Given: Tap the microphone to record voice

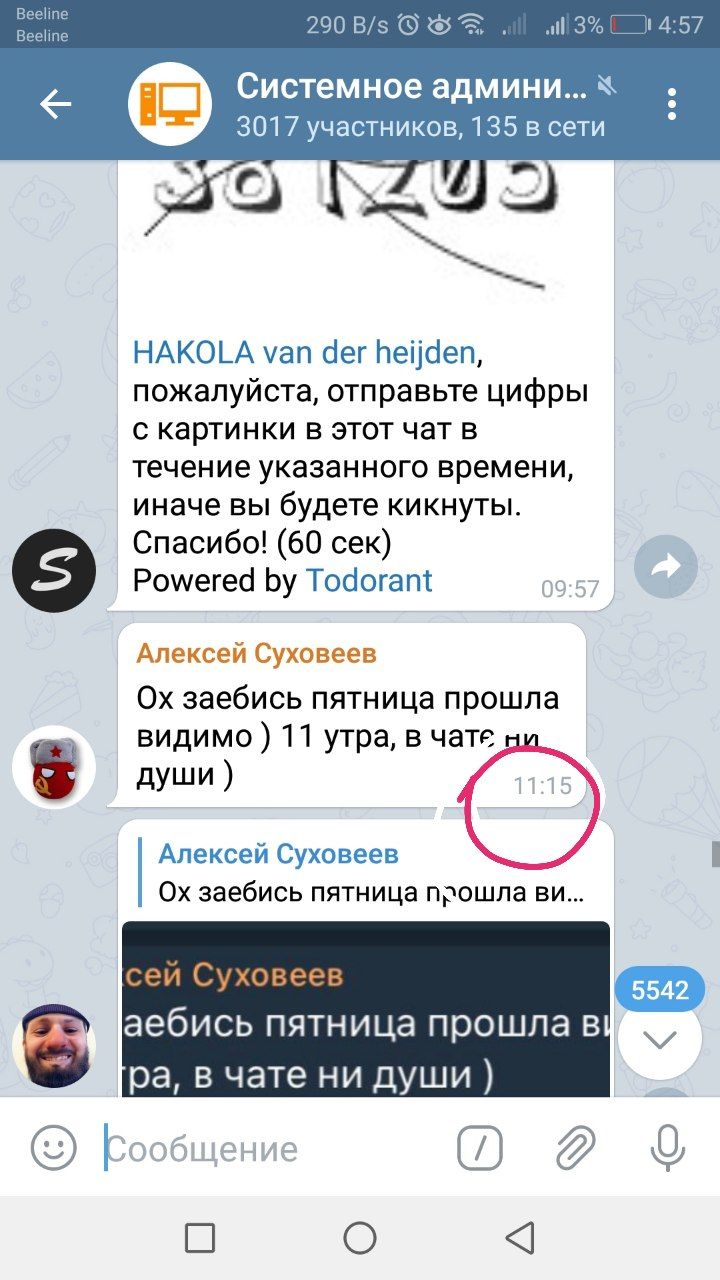Looking at the screenshot, I should 667,1147.
